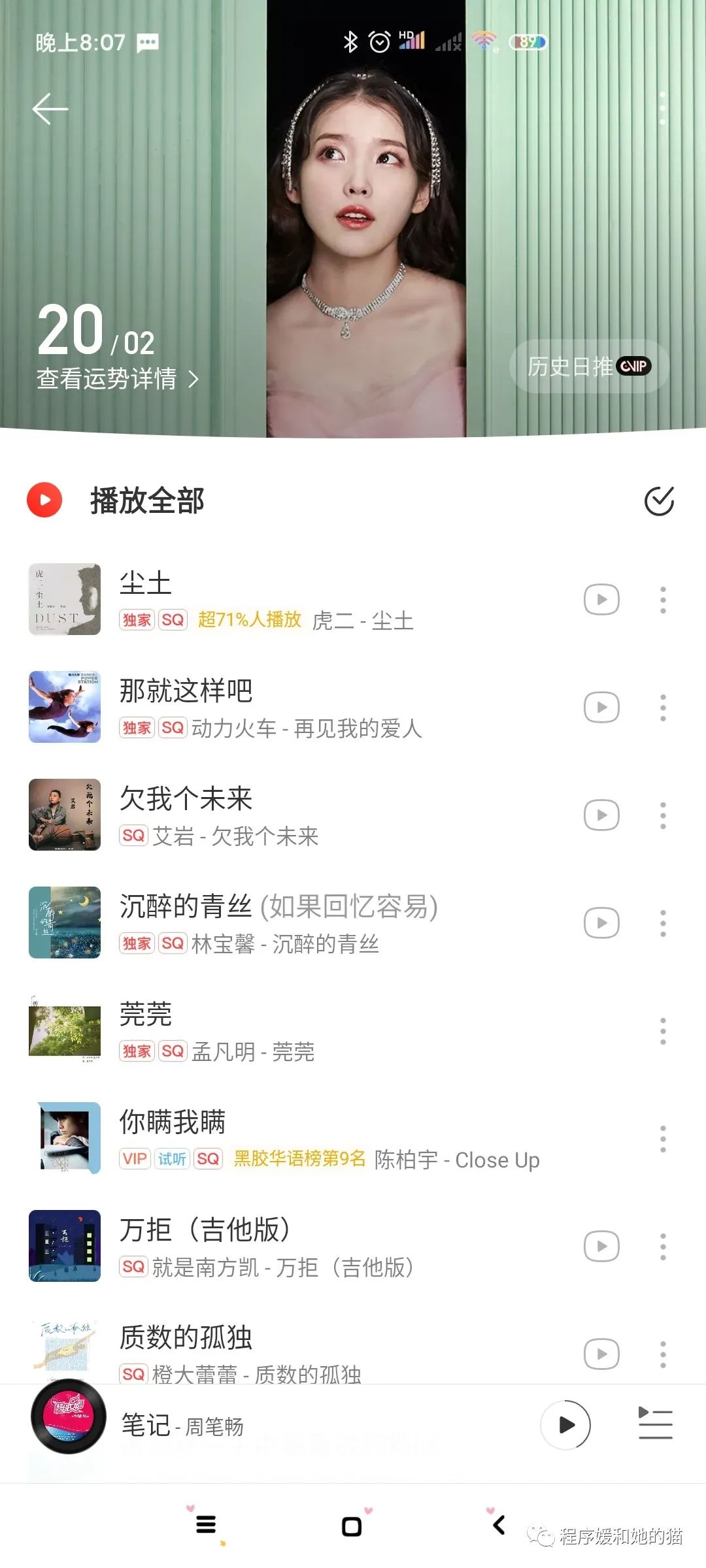Open more options for 欠我个未来
This screenshot has height=1568, width=706.
click(663, 815)
